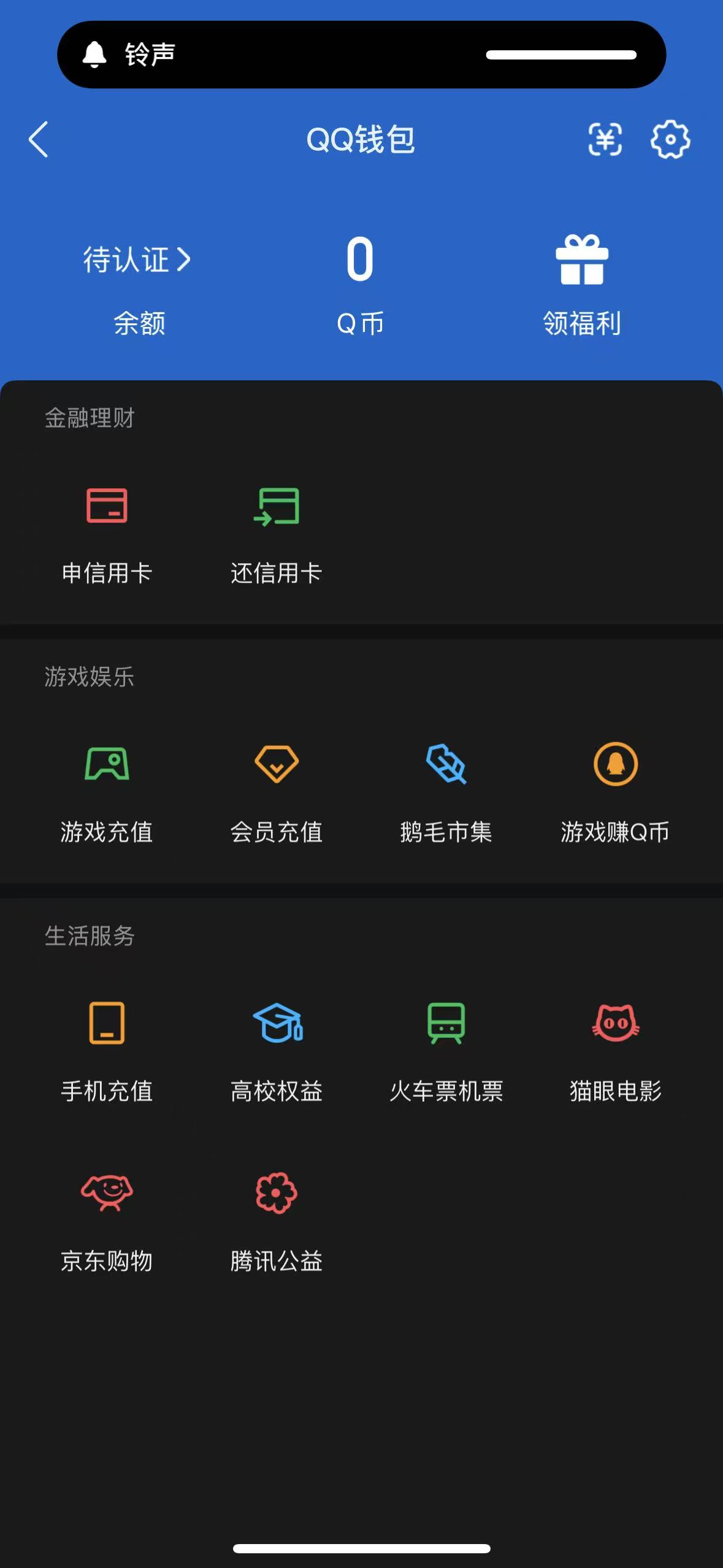Expand the 待认证 verification chevron

click(x=183, y=260)
